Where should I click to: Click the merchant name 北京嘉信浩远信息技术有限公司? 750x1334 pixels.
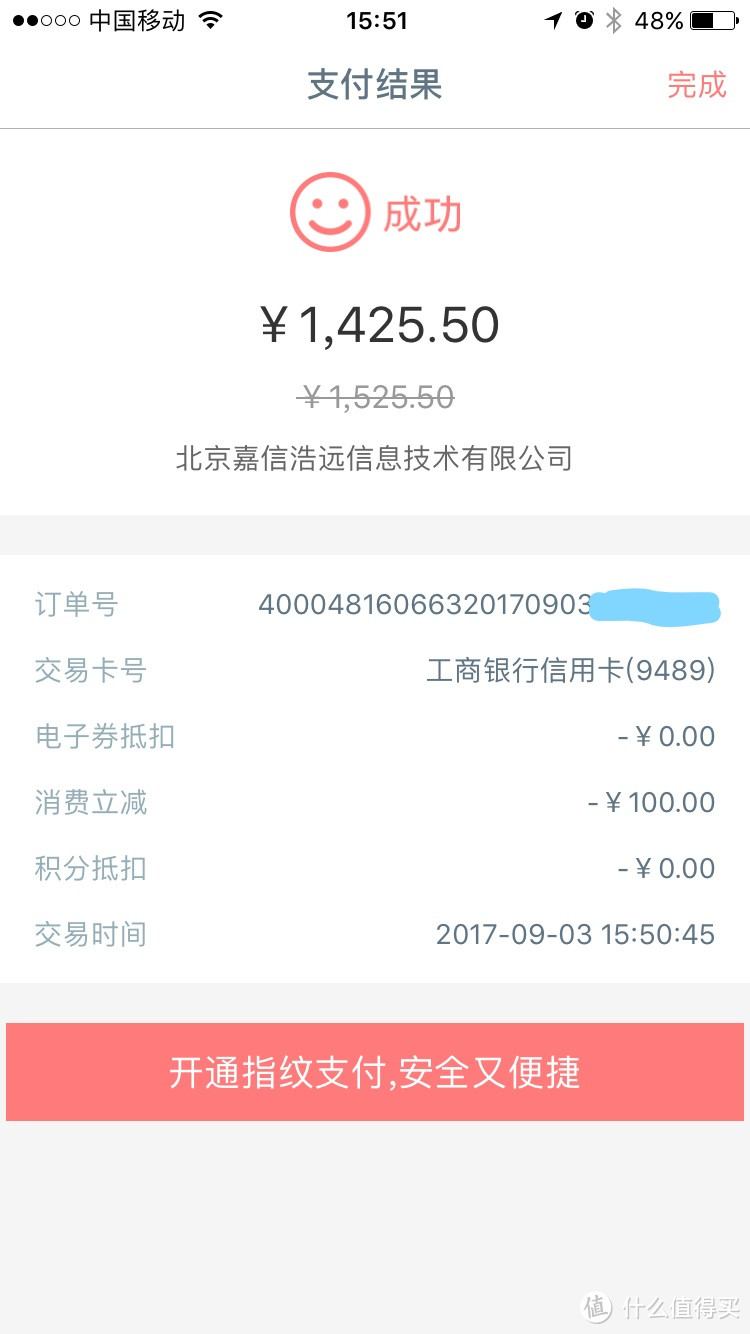(x=375, y=458)
